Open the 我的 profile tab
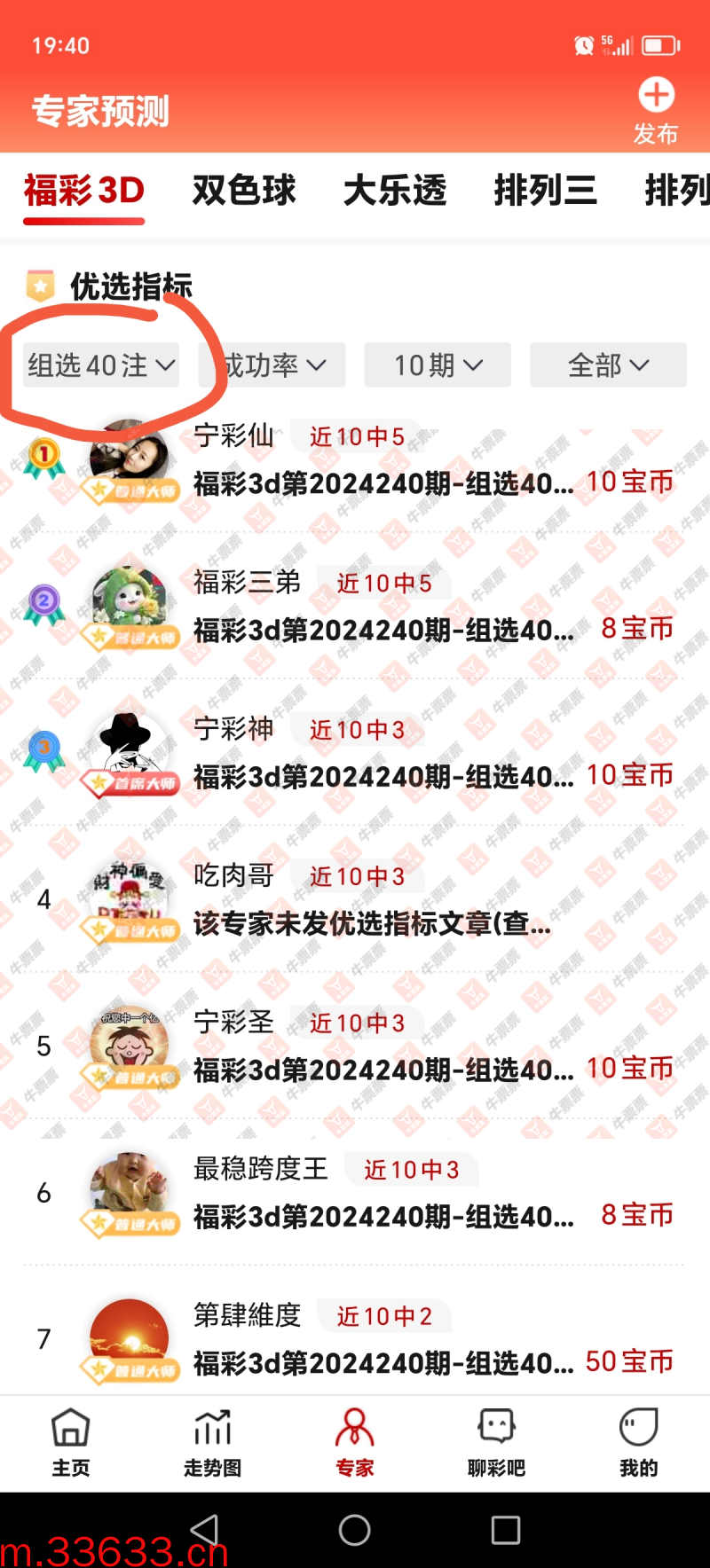710x1568 pixels. click(x=638, y=1443)
